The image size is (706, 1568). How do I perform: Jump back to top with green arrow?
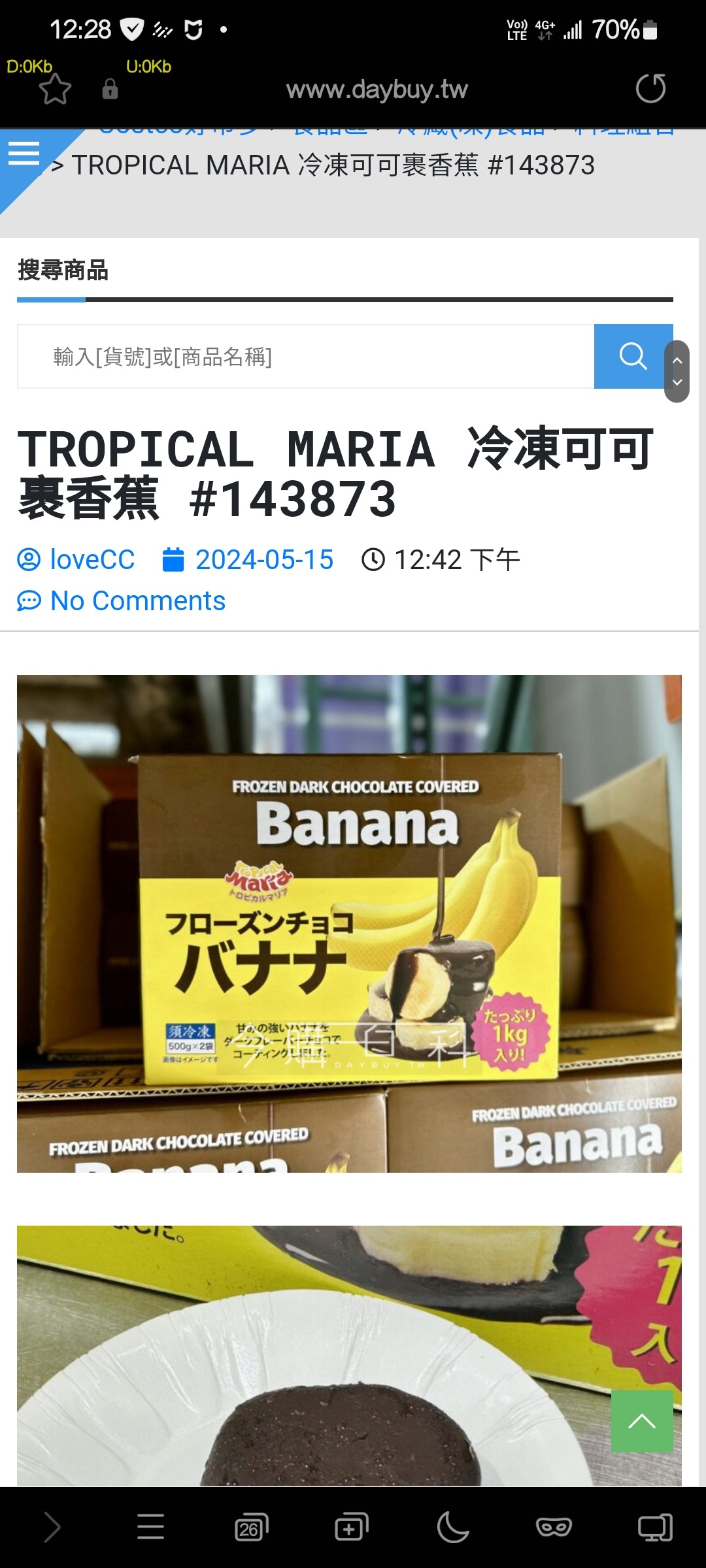pos(642,1421)
